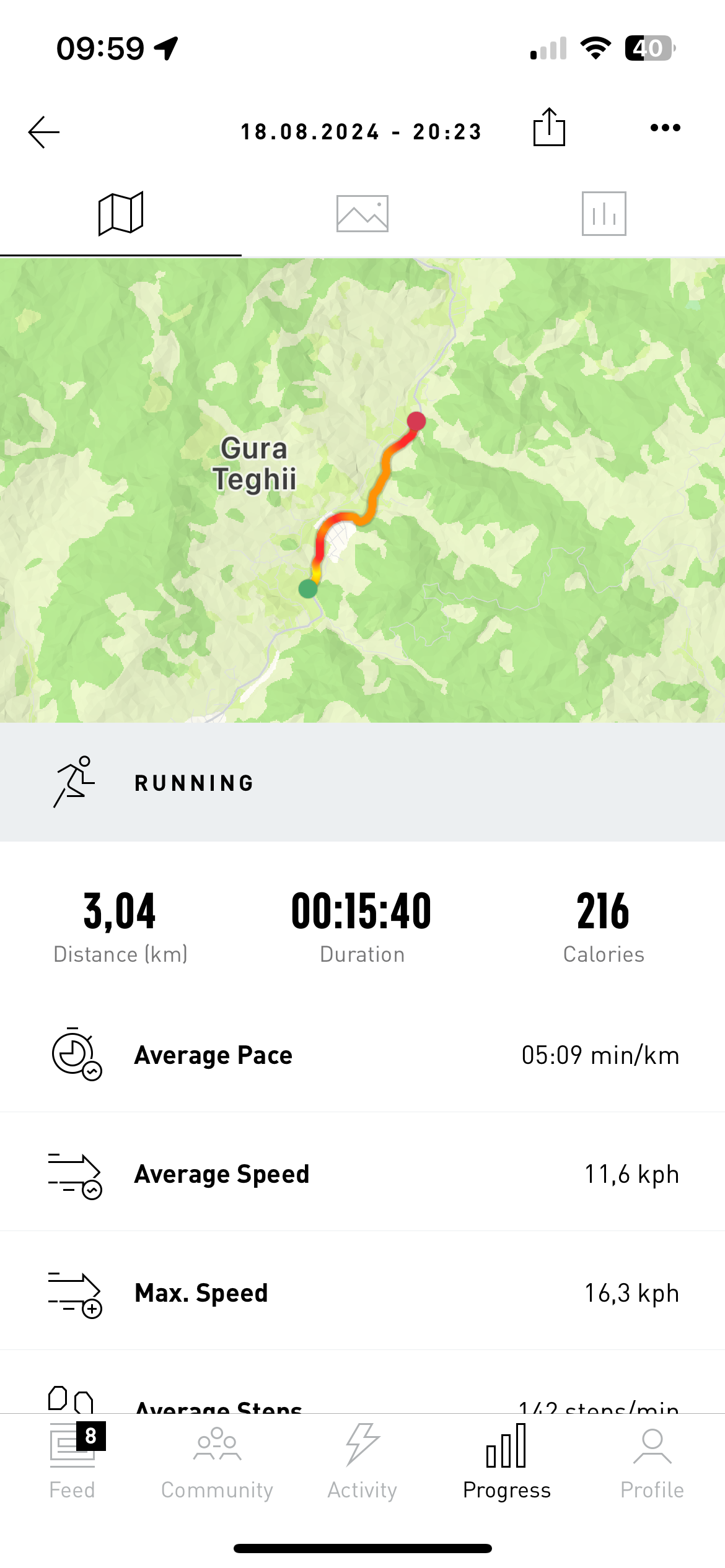Go to the Community tab
725x1568 pixels.
(x=217, y=1461)
